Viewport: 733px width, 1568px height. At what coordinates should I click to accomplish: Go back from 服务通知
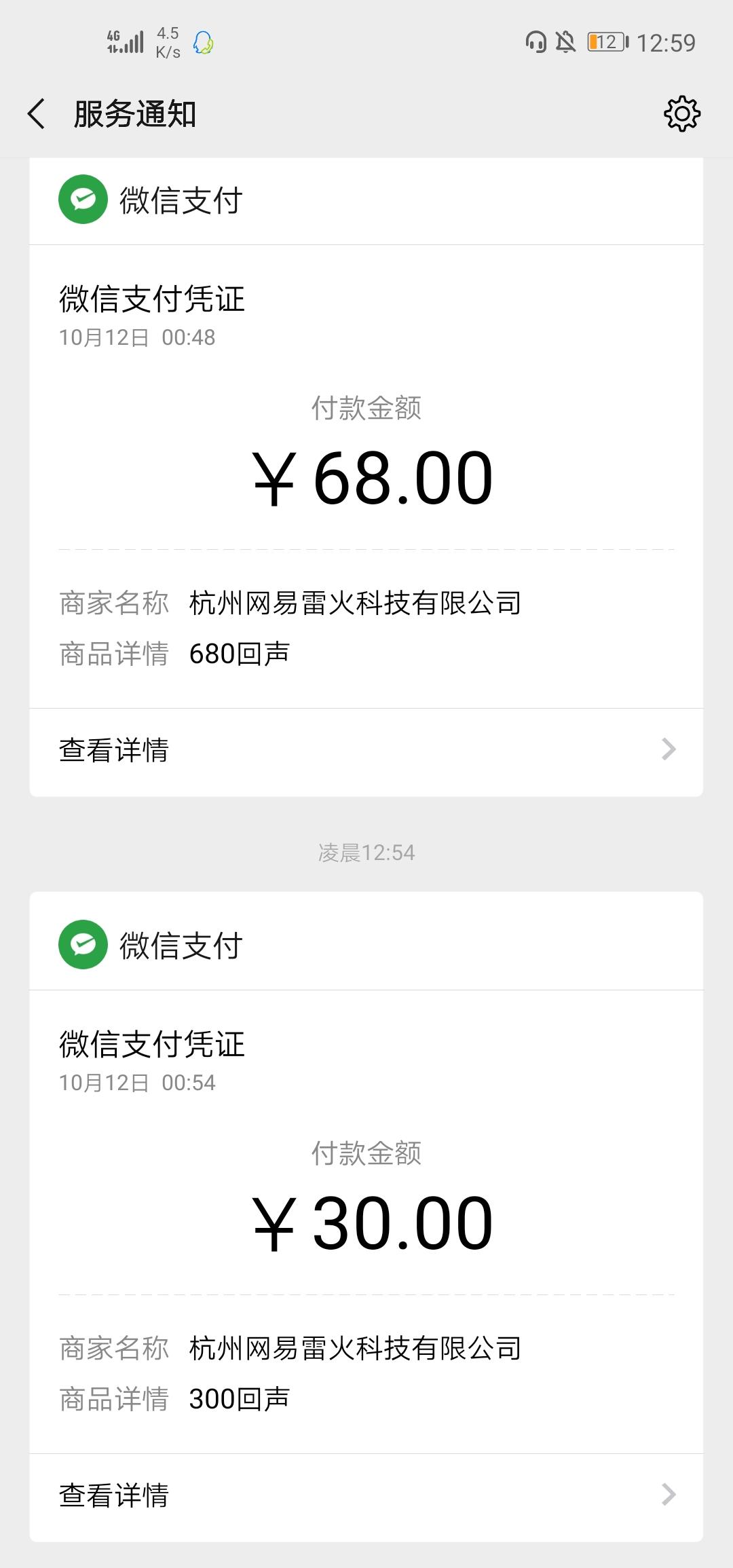(37, 113)
